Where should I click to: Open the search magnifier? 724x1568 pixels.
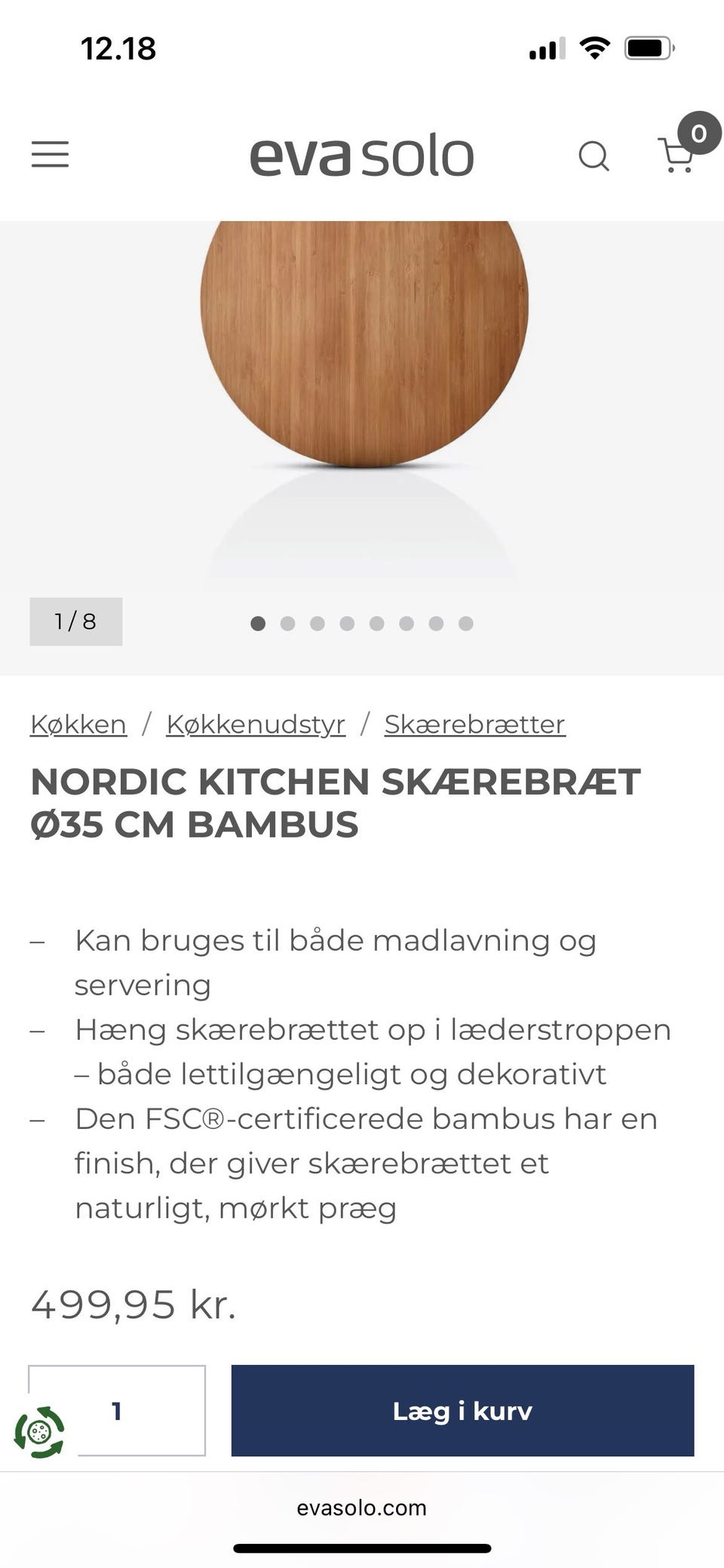pyautogui.click(x=594, y=156)
